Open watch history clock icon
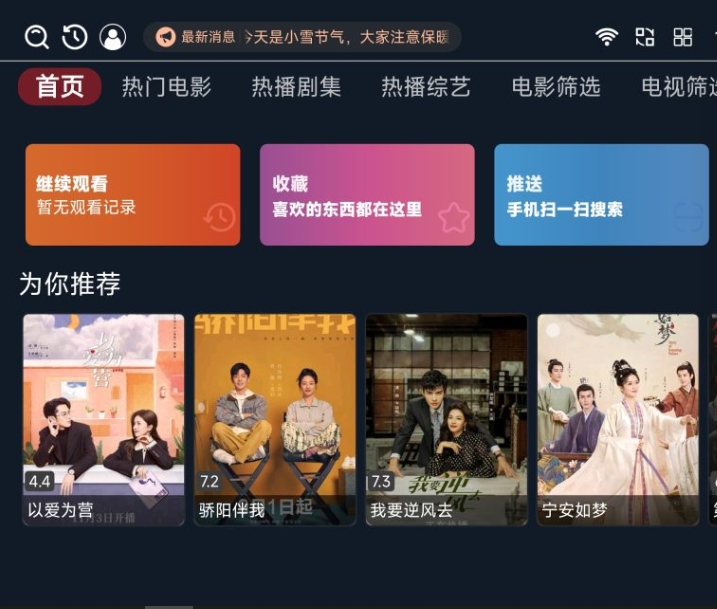The width and height of the screenshot is (717, 609). (75, 37)
